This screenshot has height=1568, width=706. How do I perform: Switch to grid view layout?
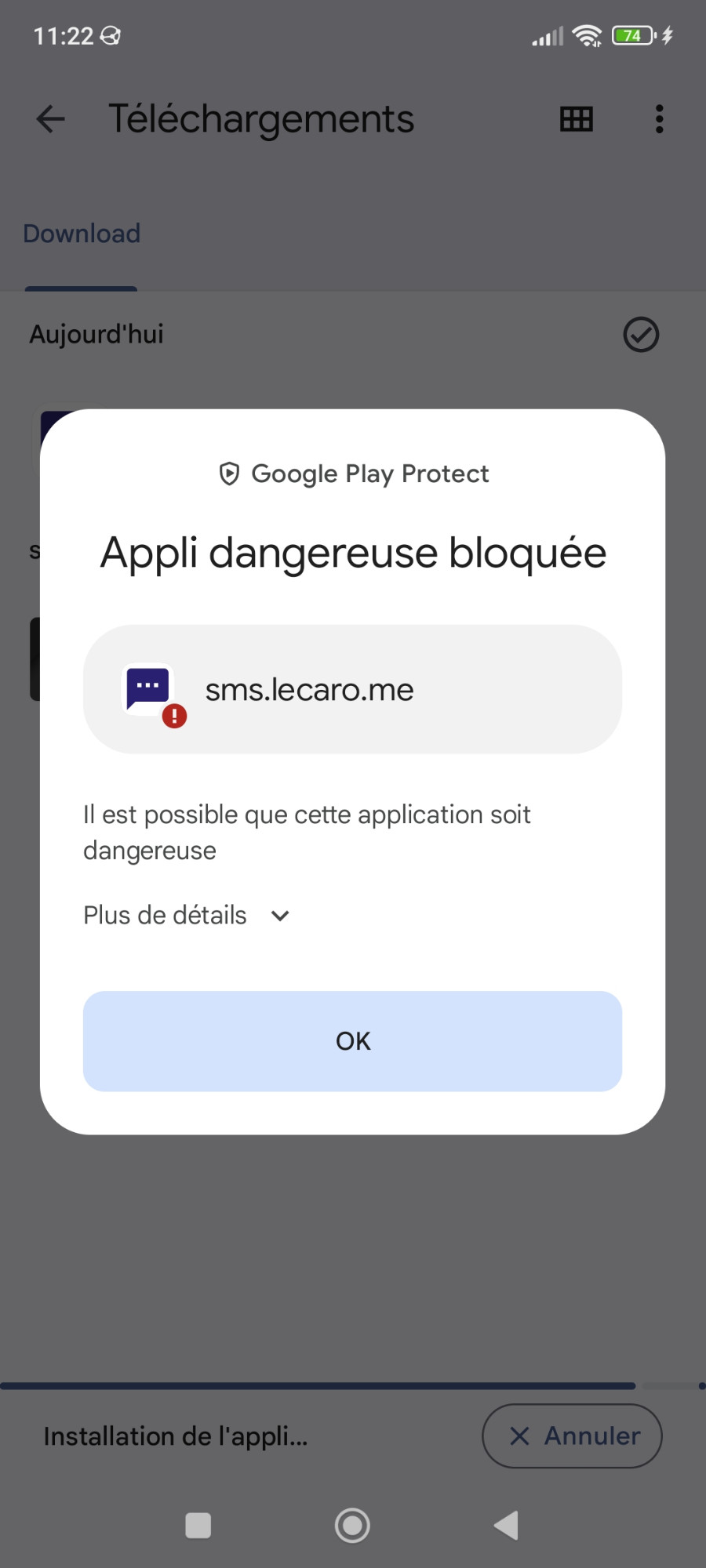point(576,119)
